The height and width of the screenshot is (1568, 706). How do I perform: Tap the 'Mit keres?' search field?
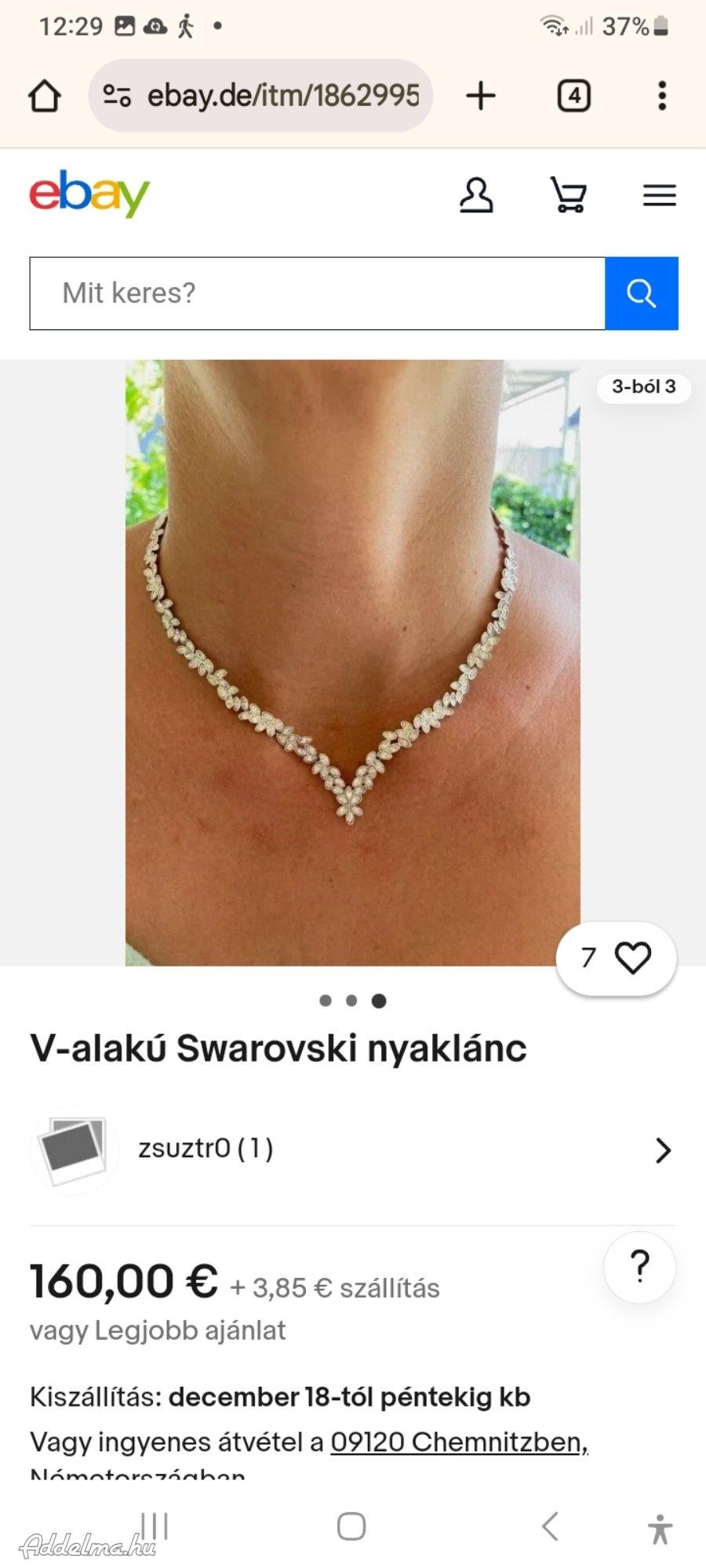click(317, 293)
